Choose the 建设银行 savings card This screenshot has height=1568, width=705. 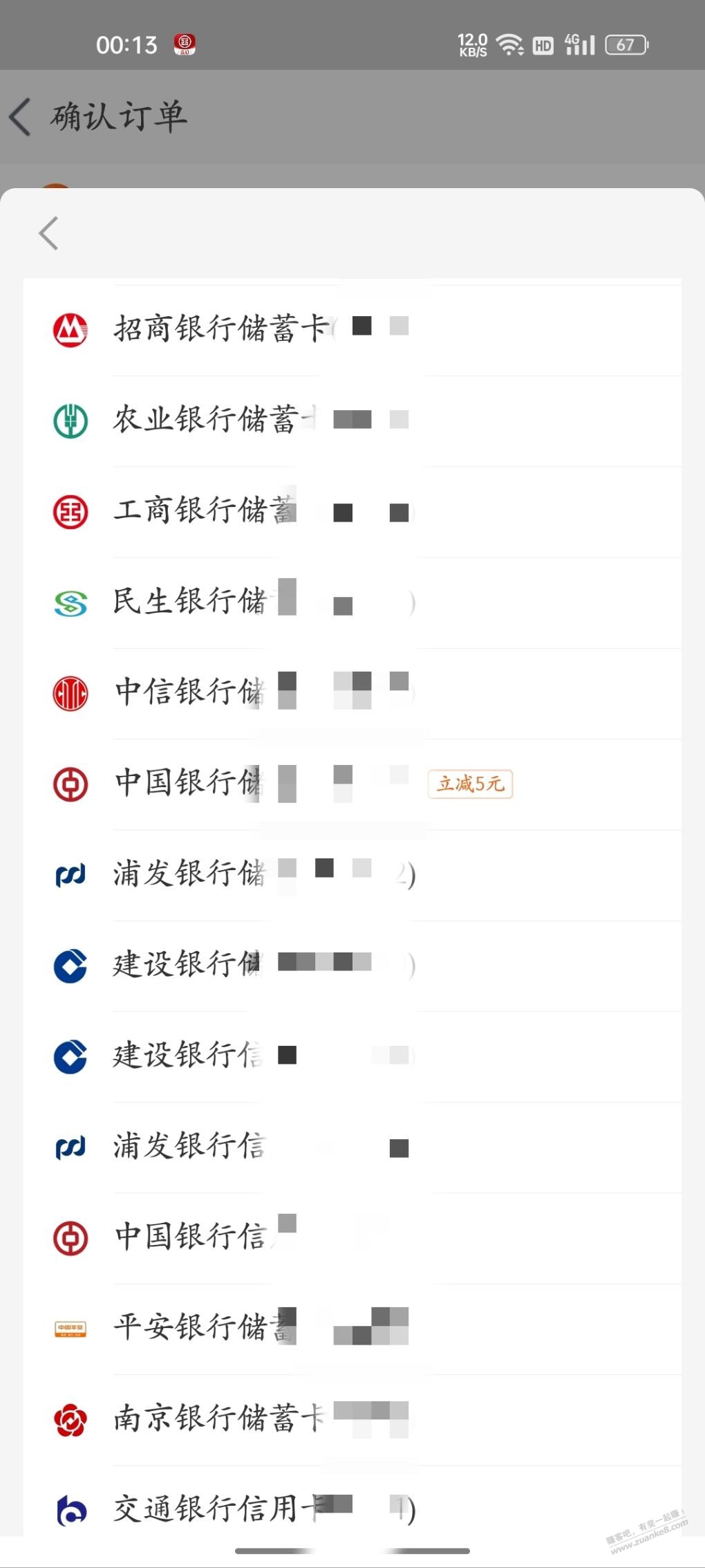[x=352, y=966]
